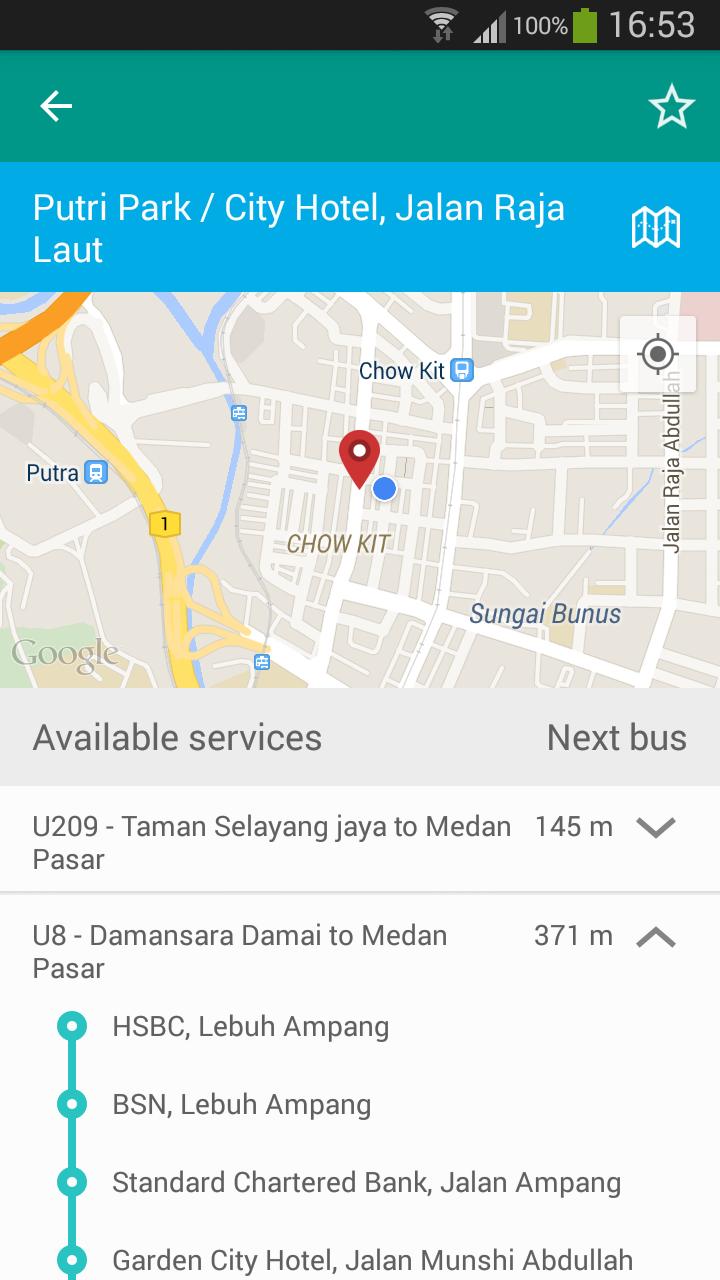Tap the back arrow to return
The width and height of the screenshot is (720, 1280).
point(55,105)
